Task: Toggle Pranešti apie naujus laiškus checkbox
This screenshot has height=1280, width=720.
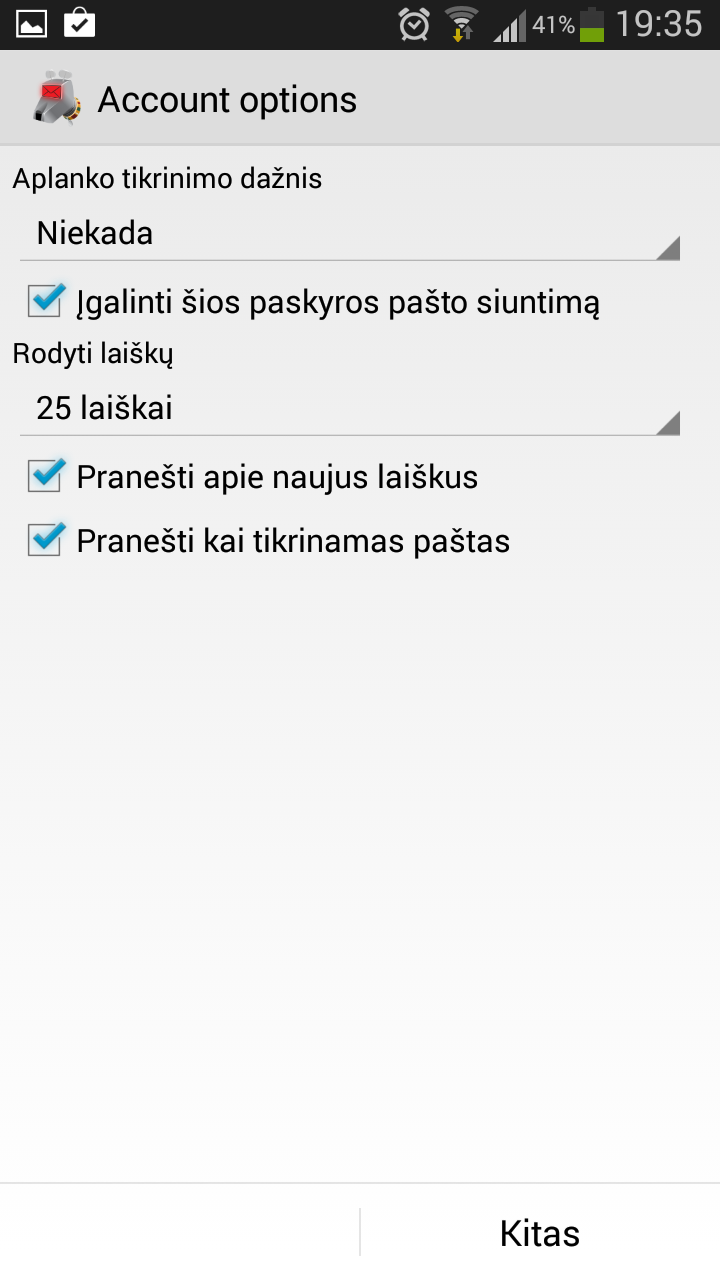Action: 46,477
